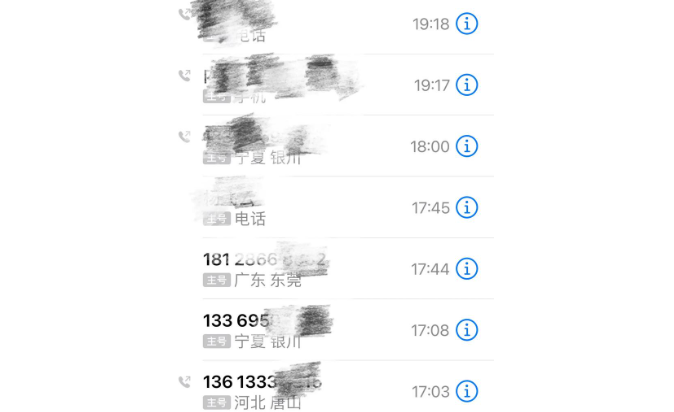
Task: Show details for the 17:08 call
Action: click(467, 330)
